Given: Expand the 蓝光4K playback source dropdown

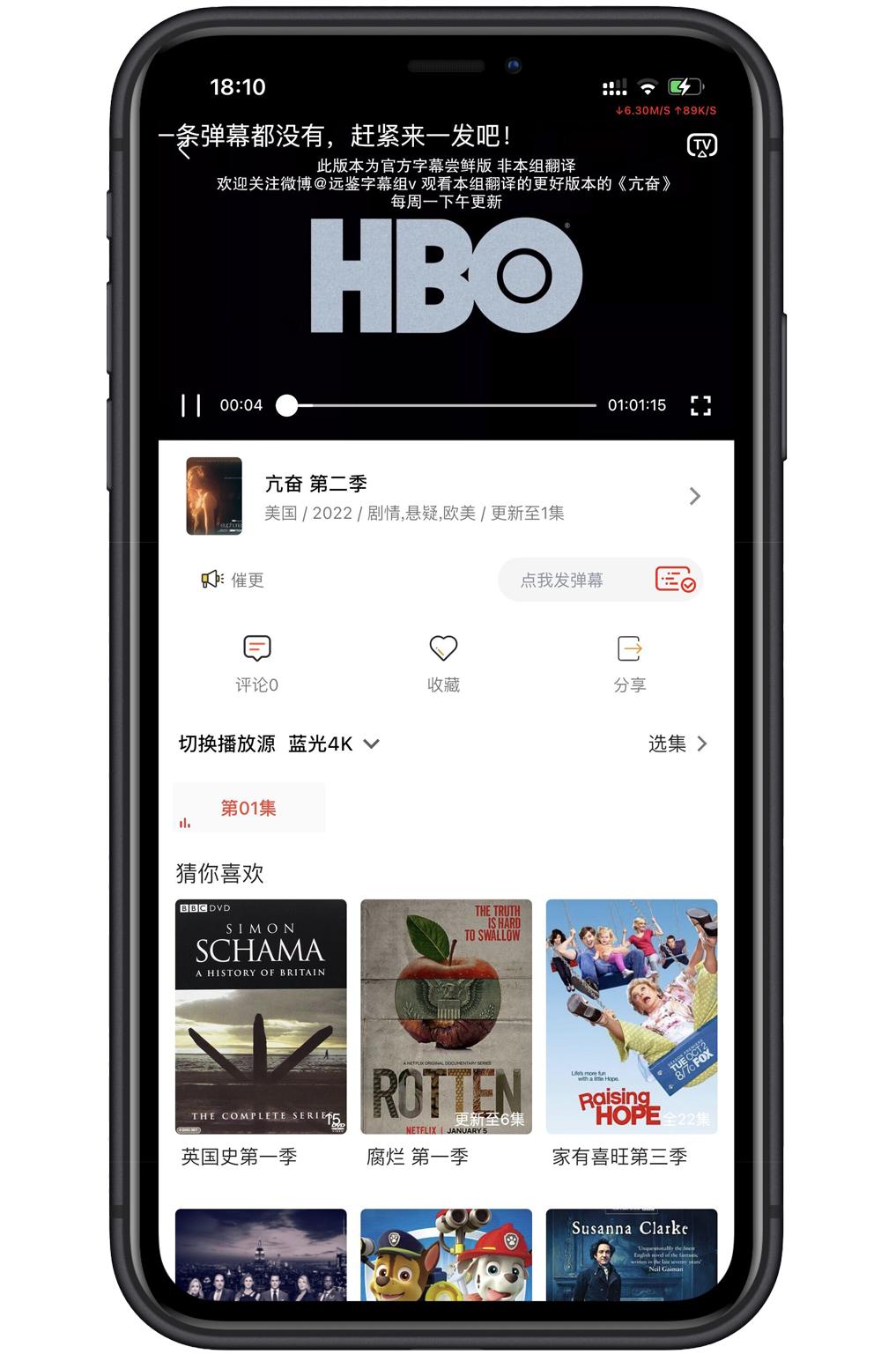Looking at the screenshot, I should (x=334, y=744).
